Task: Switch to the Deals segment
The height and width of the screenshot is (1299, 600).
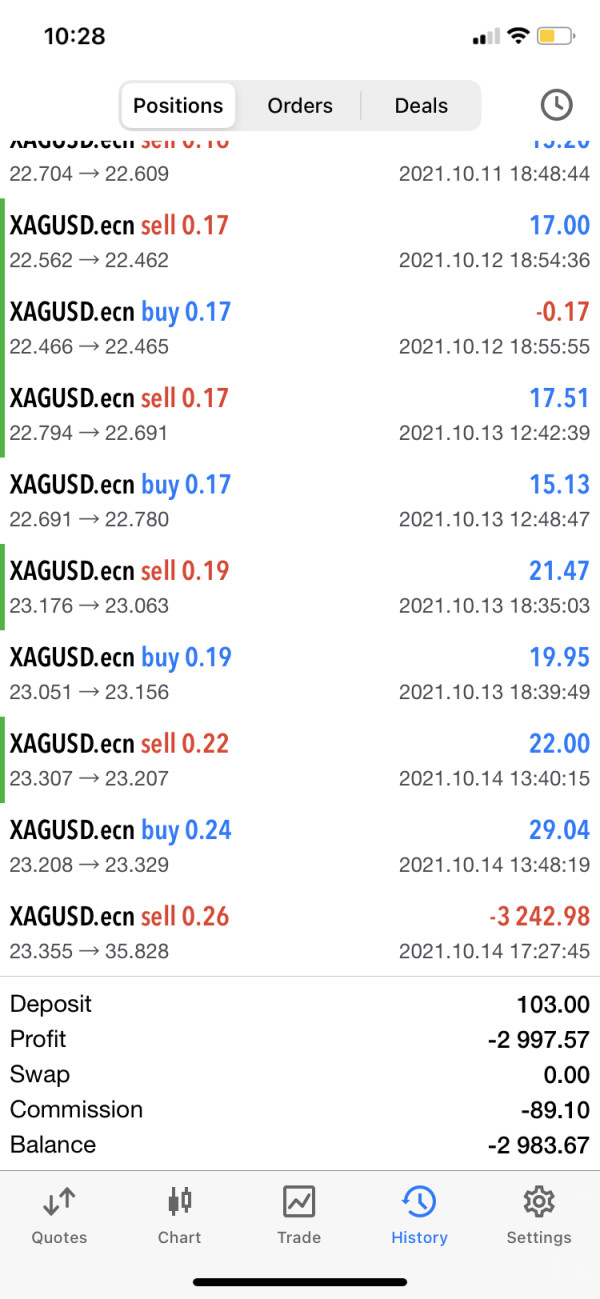Action: point(421,106)
